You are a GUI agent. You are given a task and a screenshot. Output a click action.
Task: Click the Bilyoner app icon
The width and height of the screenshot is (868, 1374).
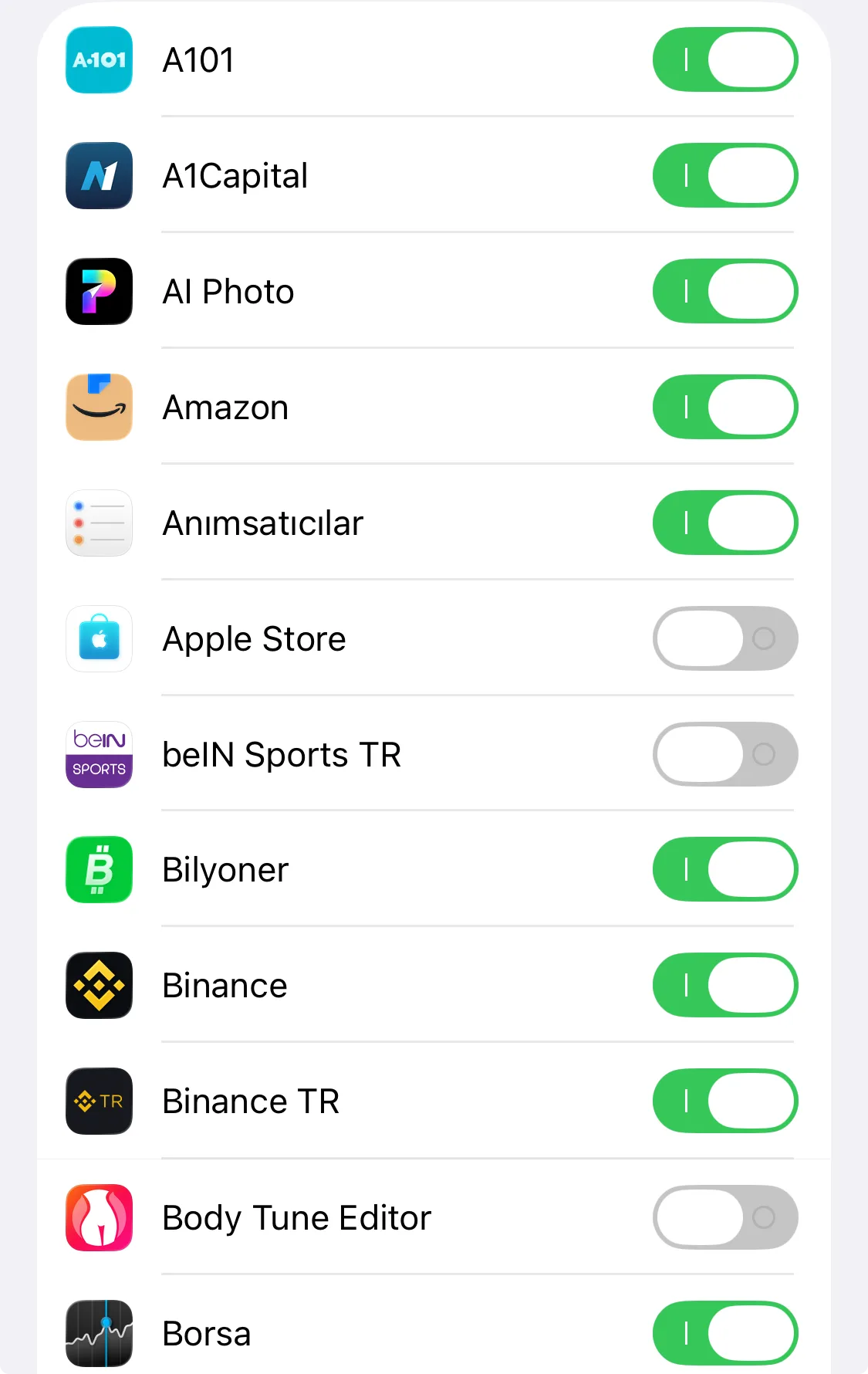tap(99, 870)
